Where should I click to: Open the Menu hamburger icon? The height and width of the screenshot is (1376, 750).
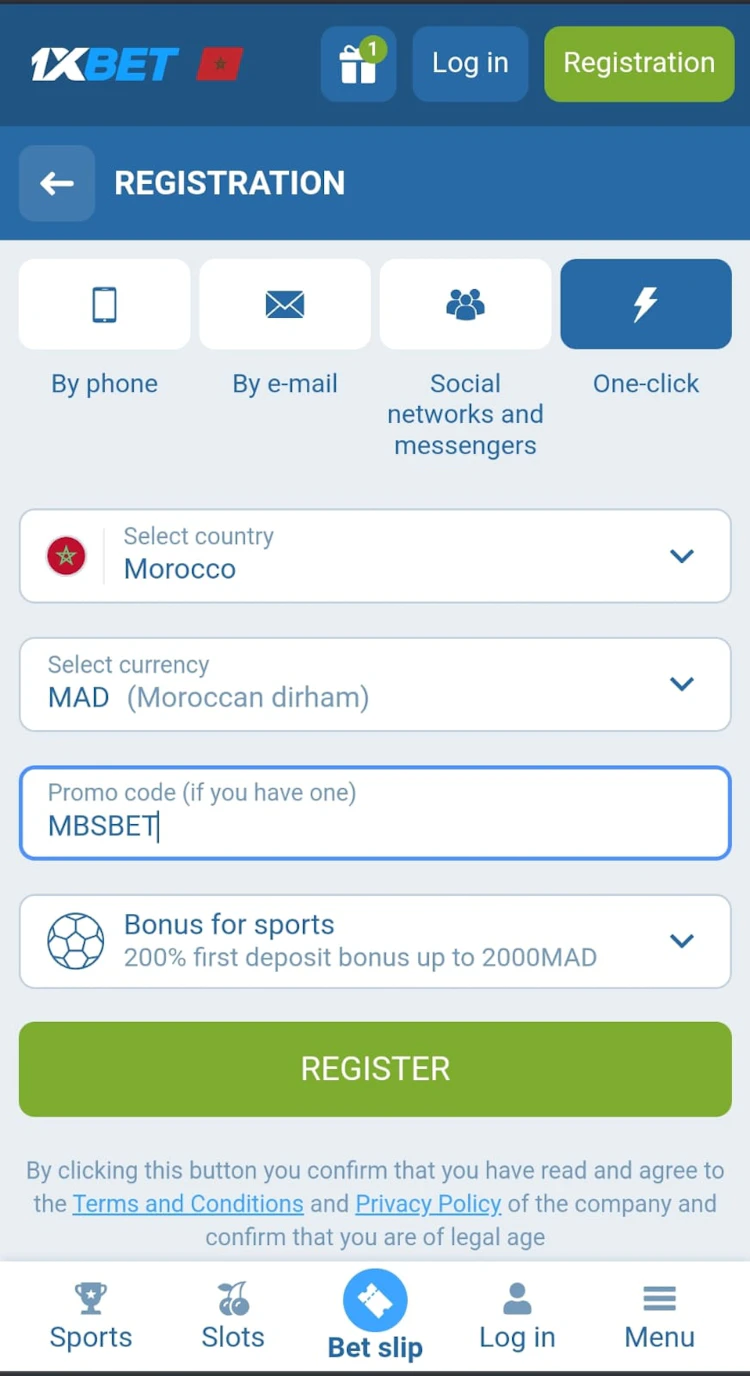[x=659, y=1296]
